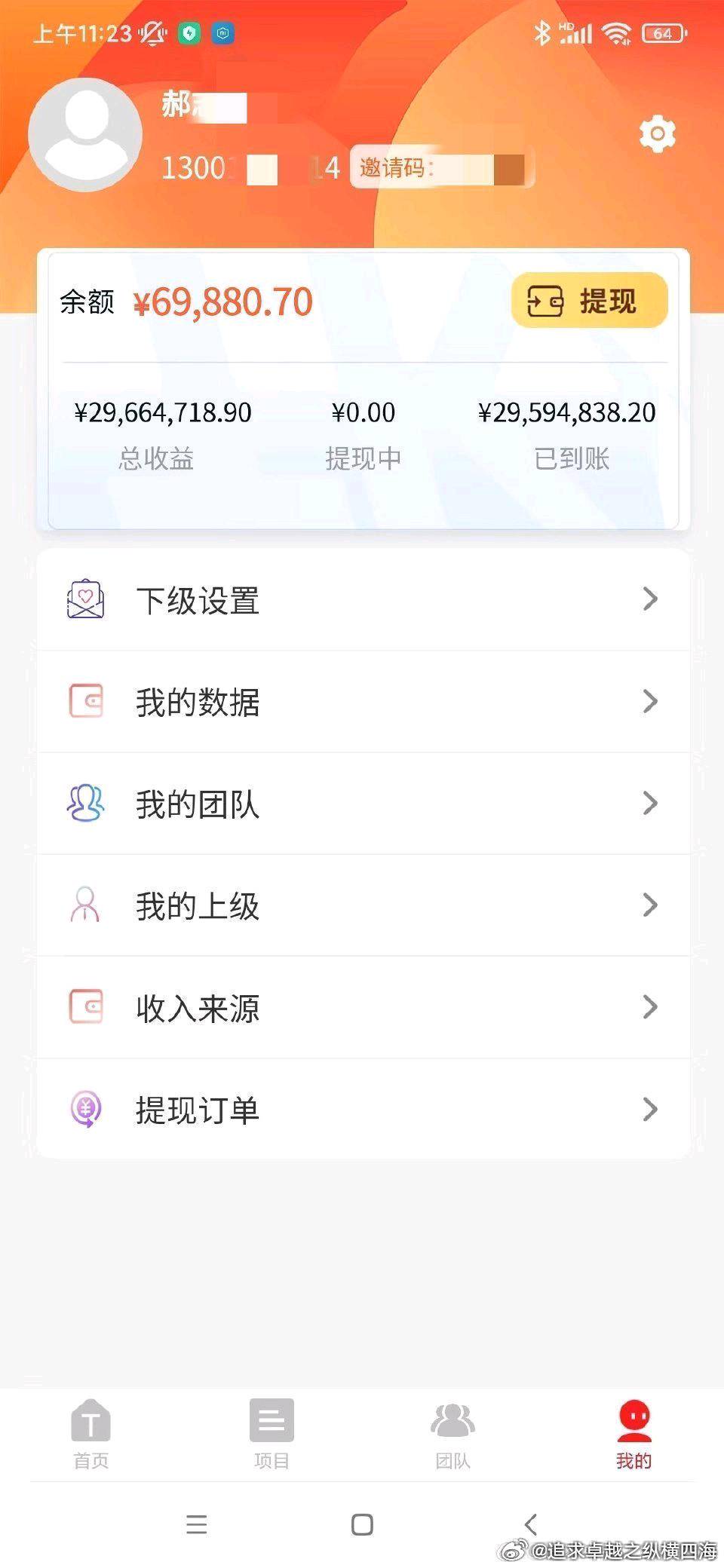The width and height of the screenshot is (724, 1568).
Task: Open 我的上级 row
Action: tap(364, 905)
